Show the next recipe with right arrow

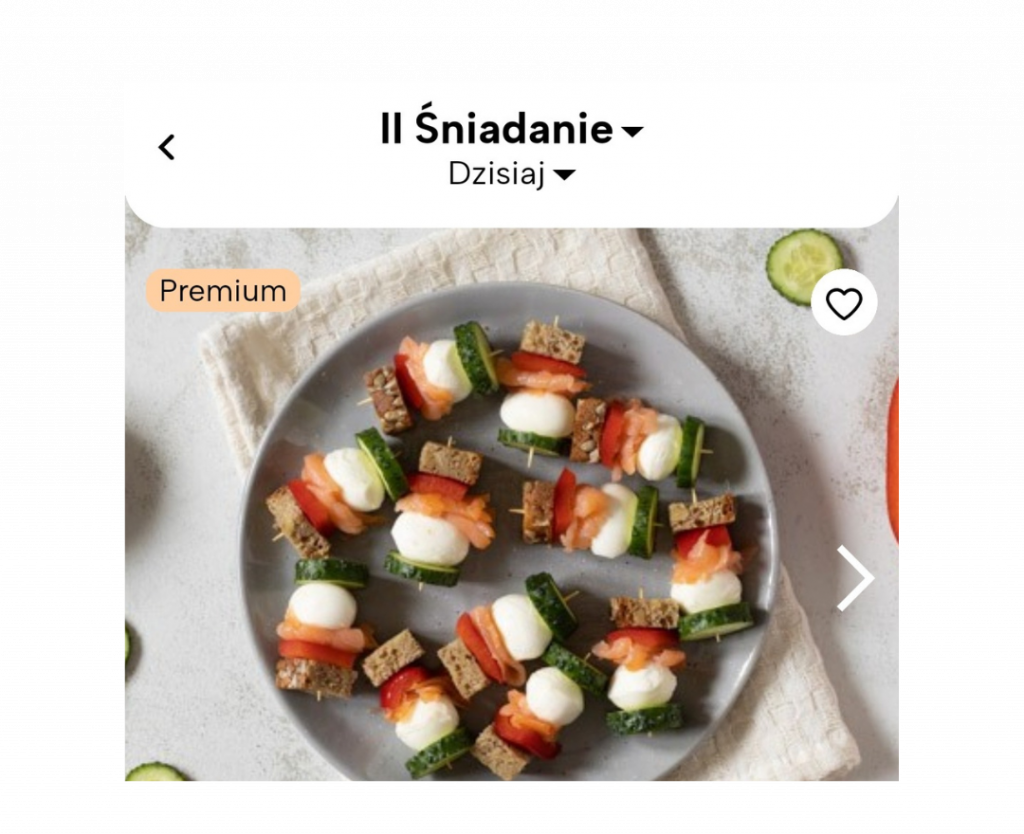(x=855, y=578)
